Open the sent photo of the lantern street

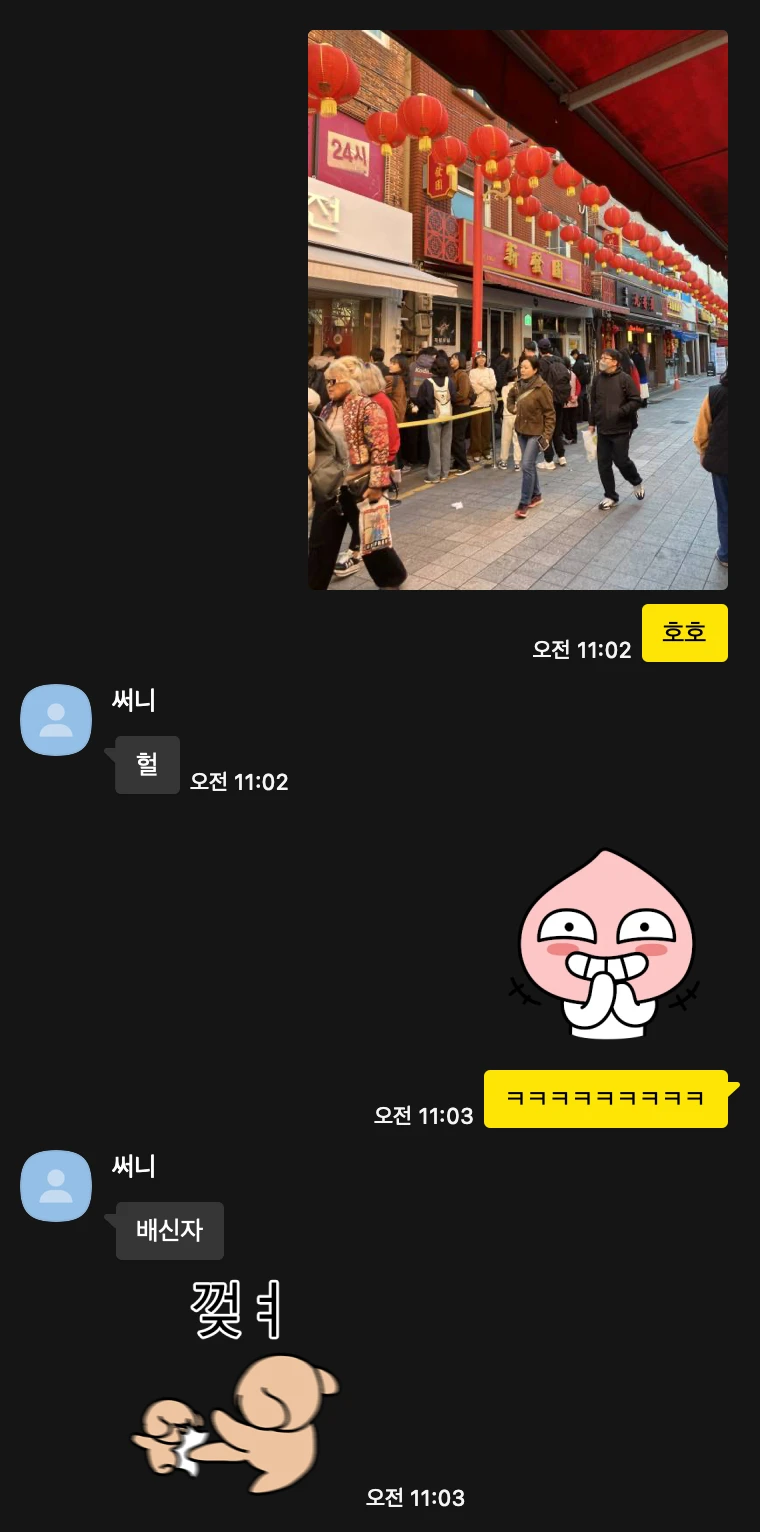[x=517, y=310]
